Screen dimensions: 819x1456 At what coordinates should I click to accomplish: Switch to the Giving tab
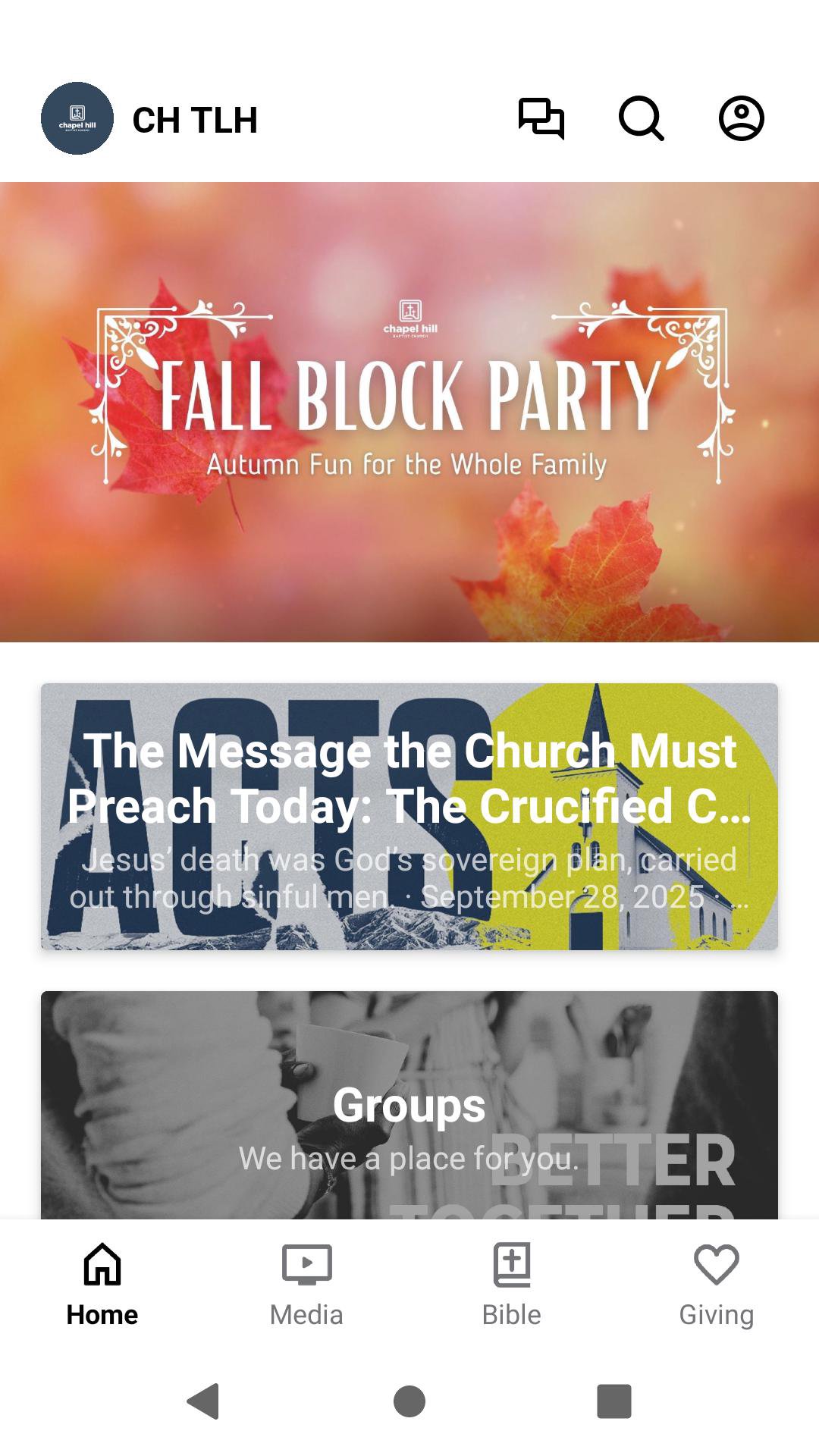click(716, 1285)
